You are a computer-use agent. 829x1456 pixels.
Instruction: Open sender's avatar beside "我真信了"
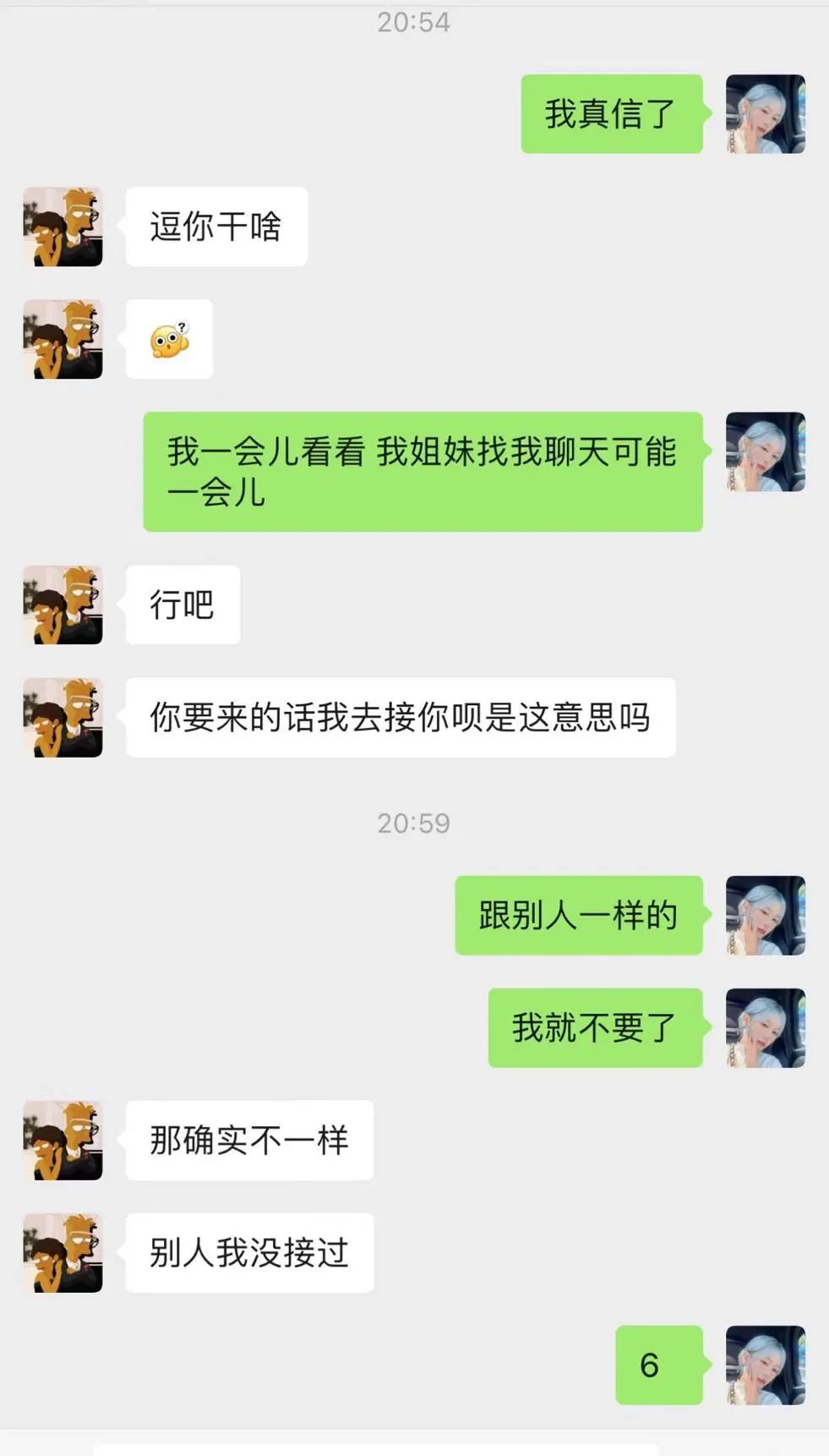tap(765, 114)
